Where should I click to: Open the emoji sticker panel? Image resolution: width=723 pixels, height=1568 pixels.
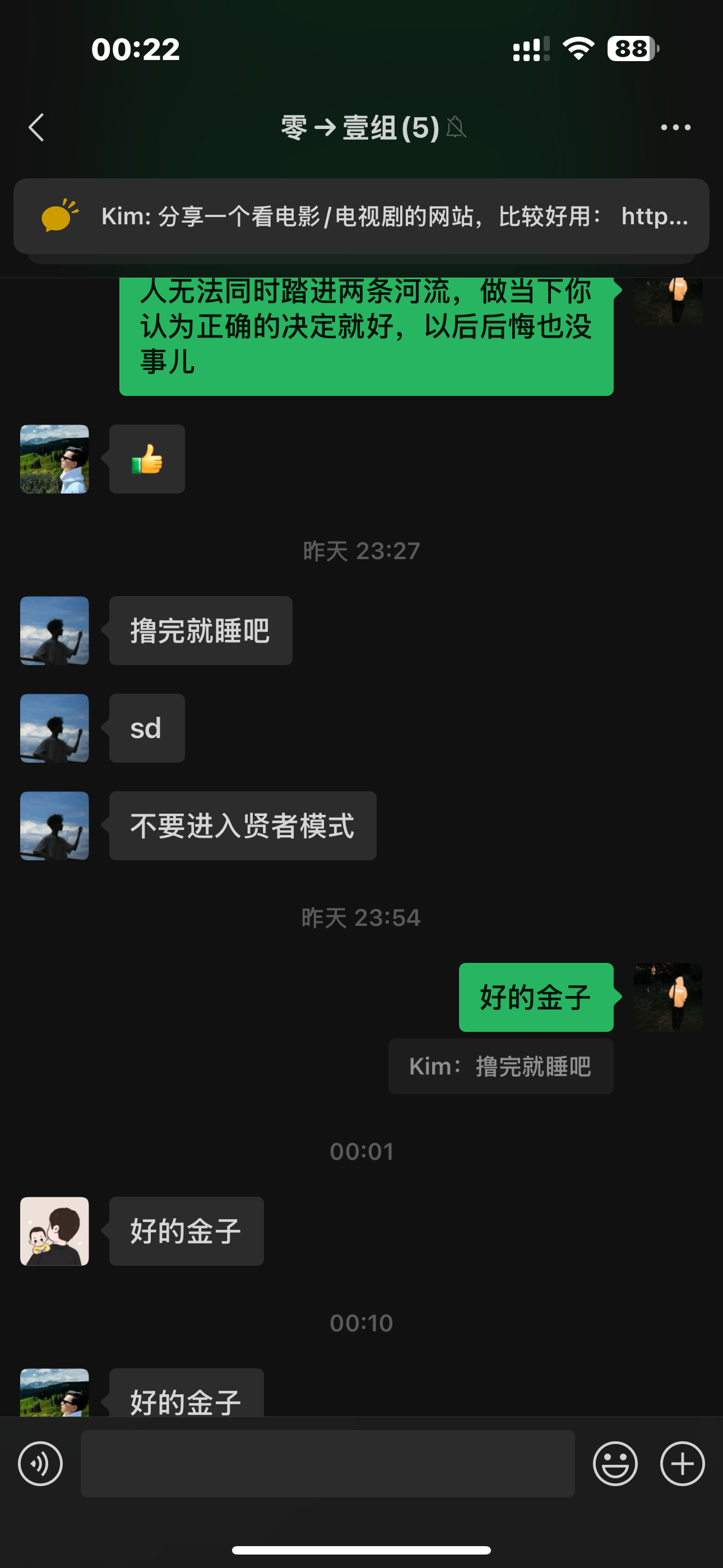[615, 1463]
